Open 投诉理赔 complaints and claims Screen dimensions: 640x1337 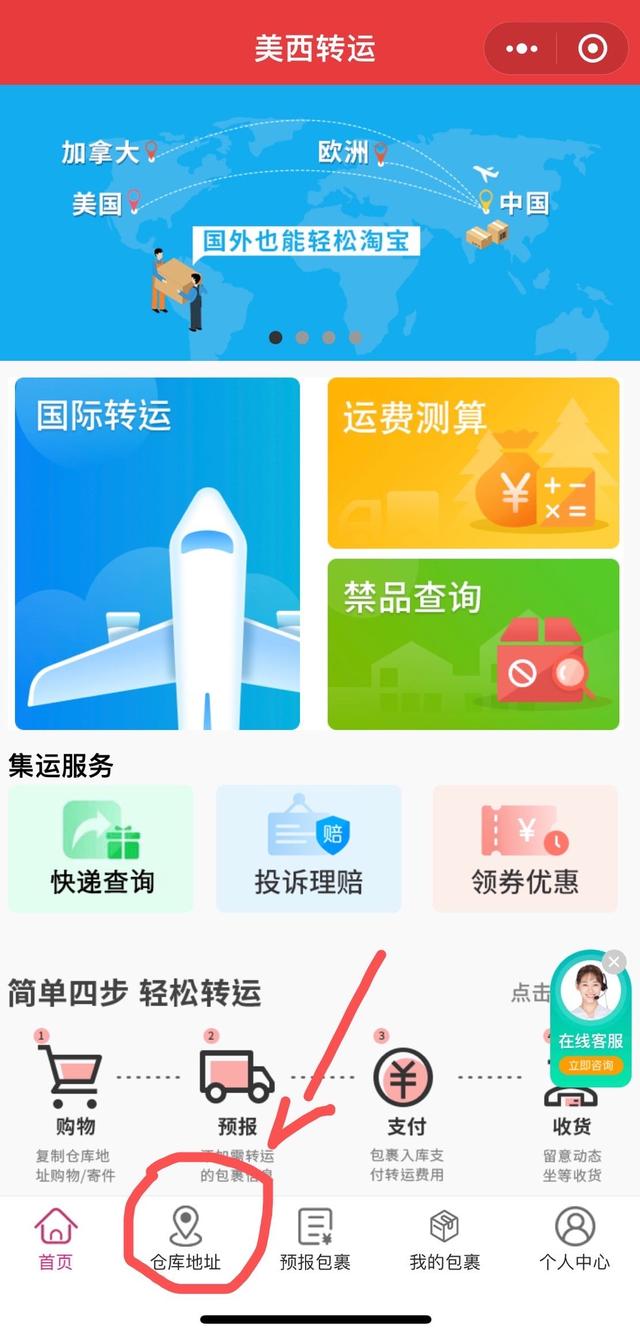308,848
